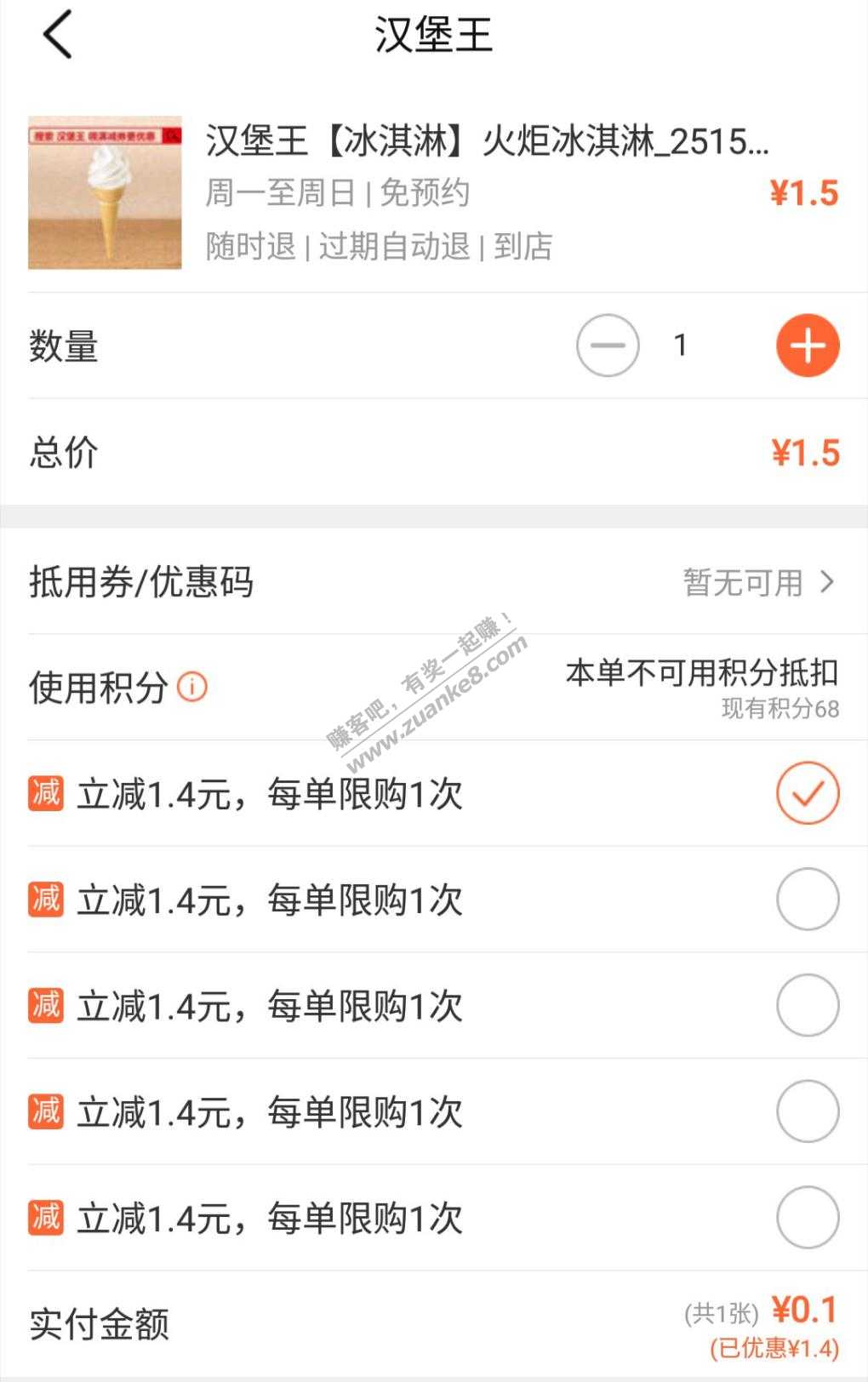Open the info icon beside 使用积分
The image size is (868, 1382).
[x=192, y=687]
